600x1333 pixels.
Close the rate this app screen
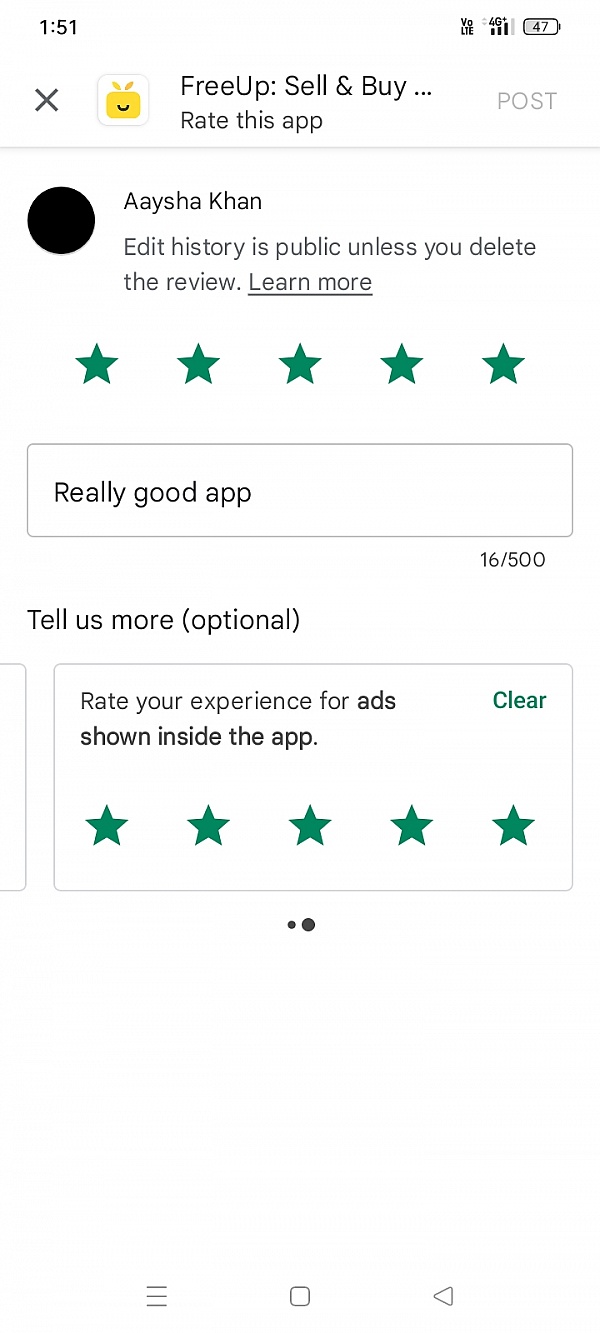46,100
